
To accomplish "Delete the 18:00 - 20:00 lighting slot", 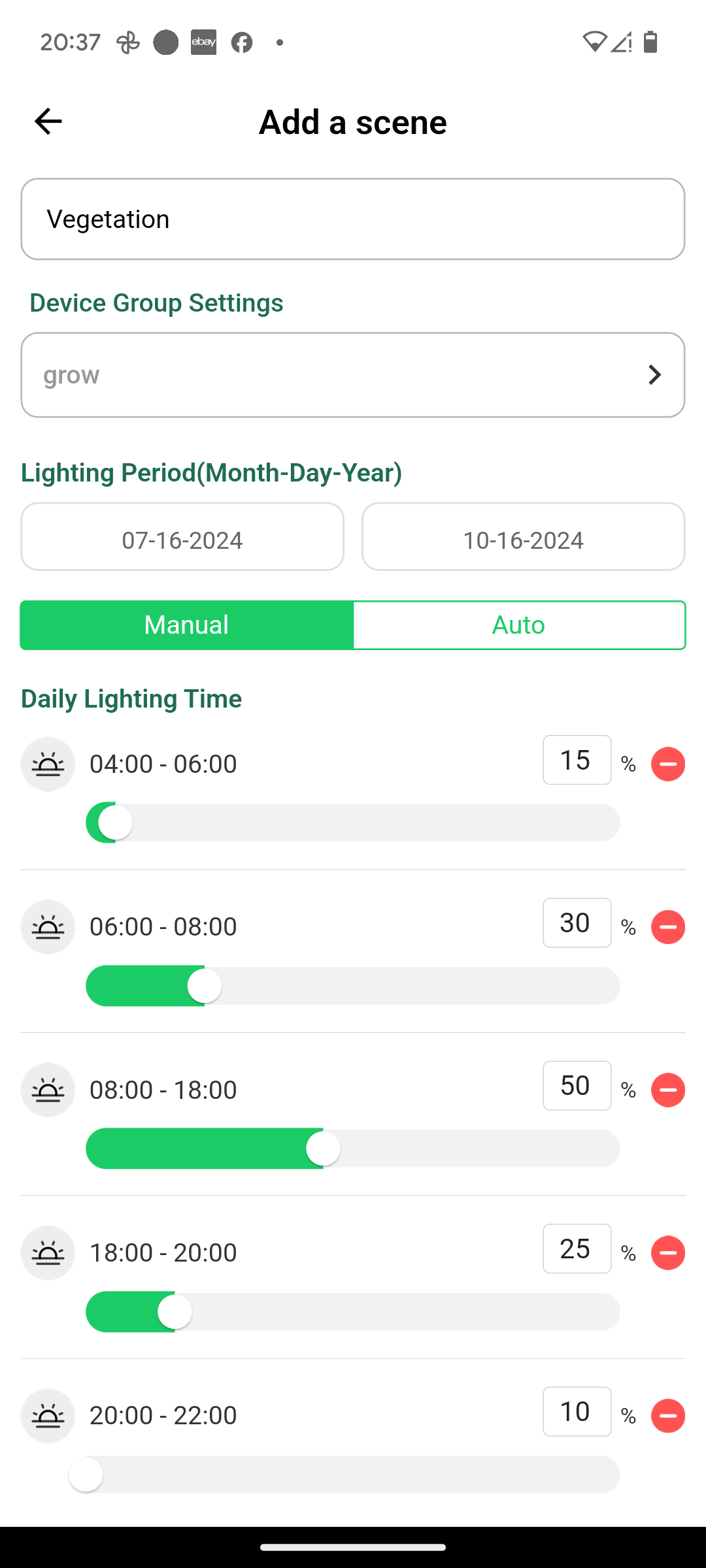I will pyautogui.click(x=668, y=1252).
